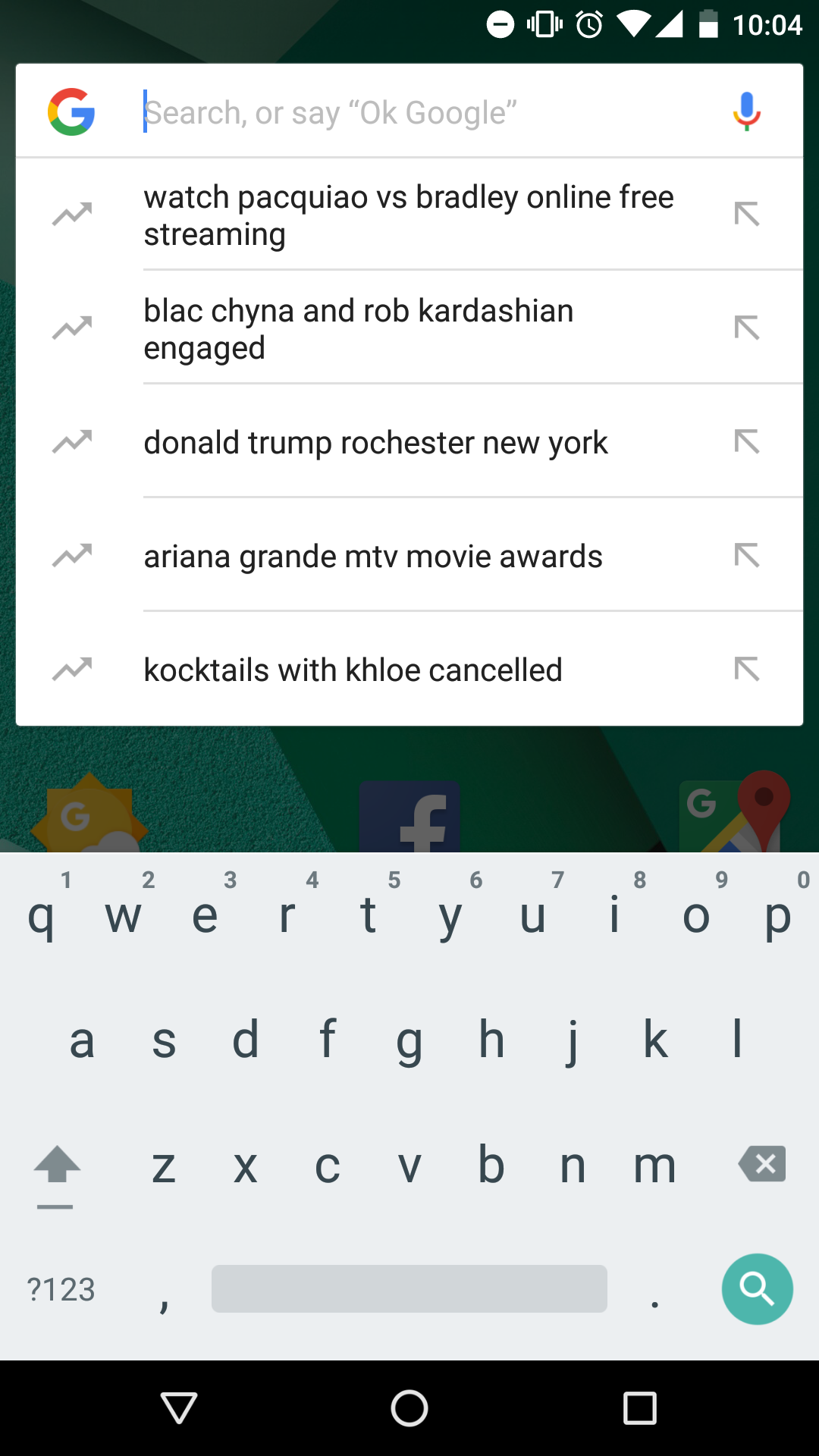Tap the voice search microphone
The width and height of the screenshot is (819, 1456).
click(746, 111)
